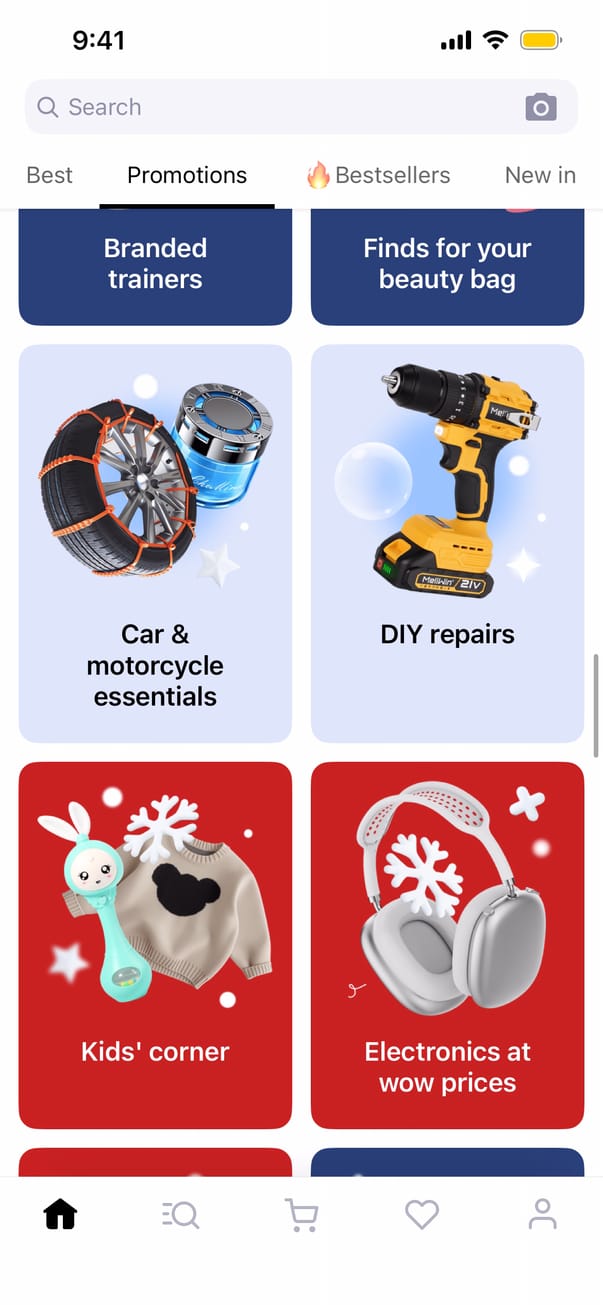Image resolution: width=603 pixels, height=1305 pixels.
Task: Go to the home tab
Action: [x=60, y=1215]
